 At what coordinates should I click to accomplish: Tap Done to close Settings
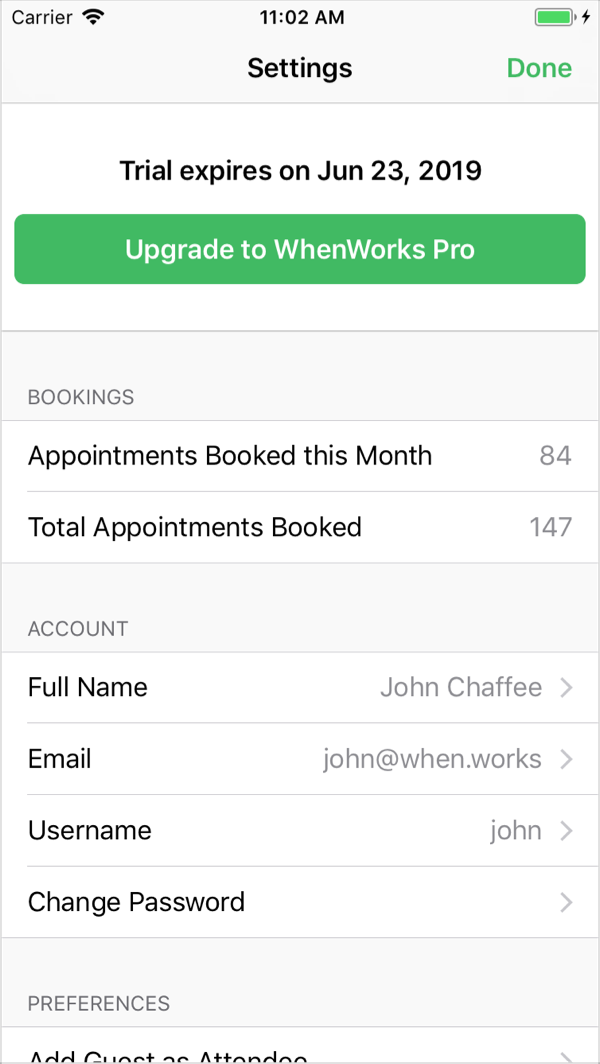tap(539, 68)
